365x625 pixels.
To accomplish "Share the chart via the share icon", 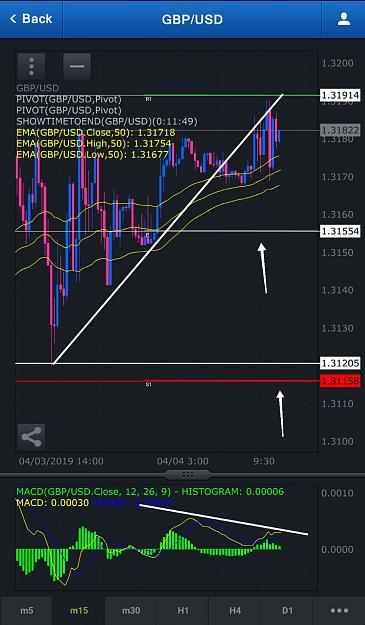I will point(31,437).
